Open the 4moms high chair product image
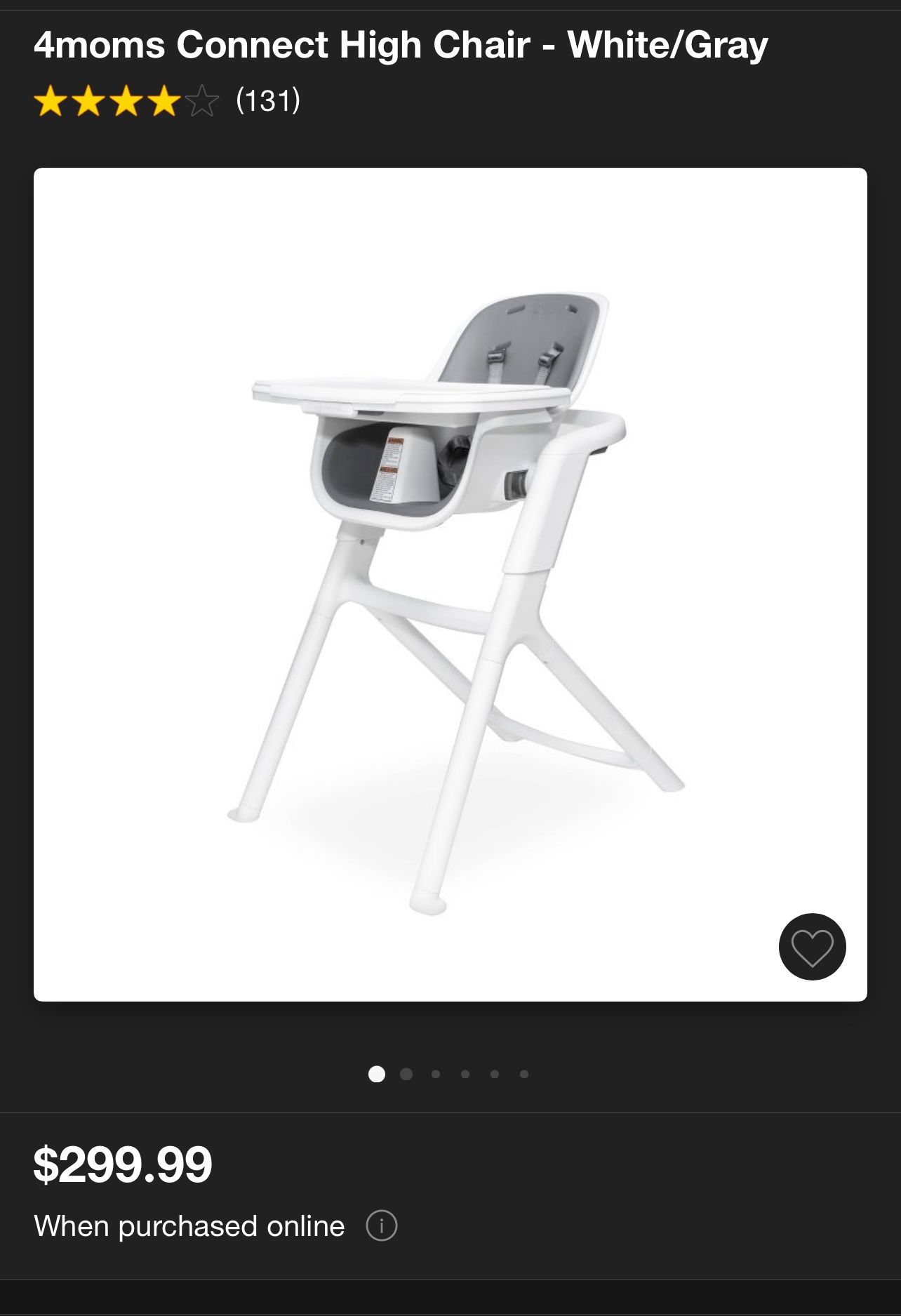The height and width of the screenshot is (1316, 901). (x=450, y=584)
